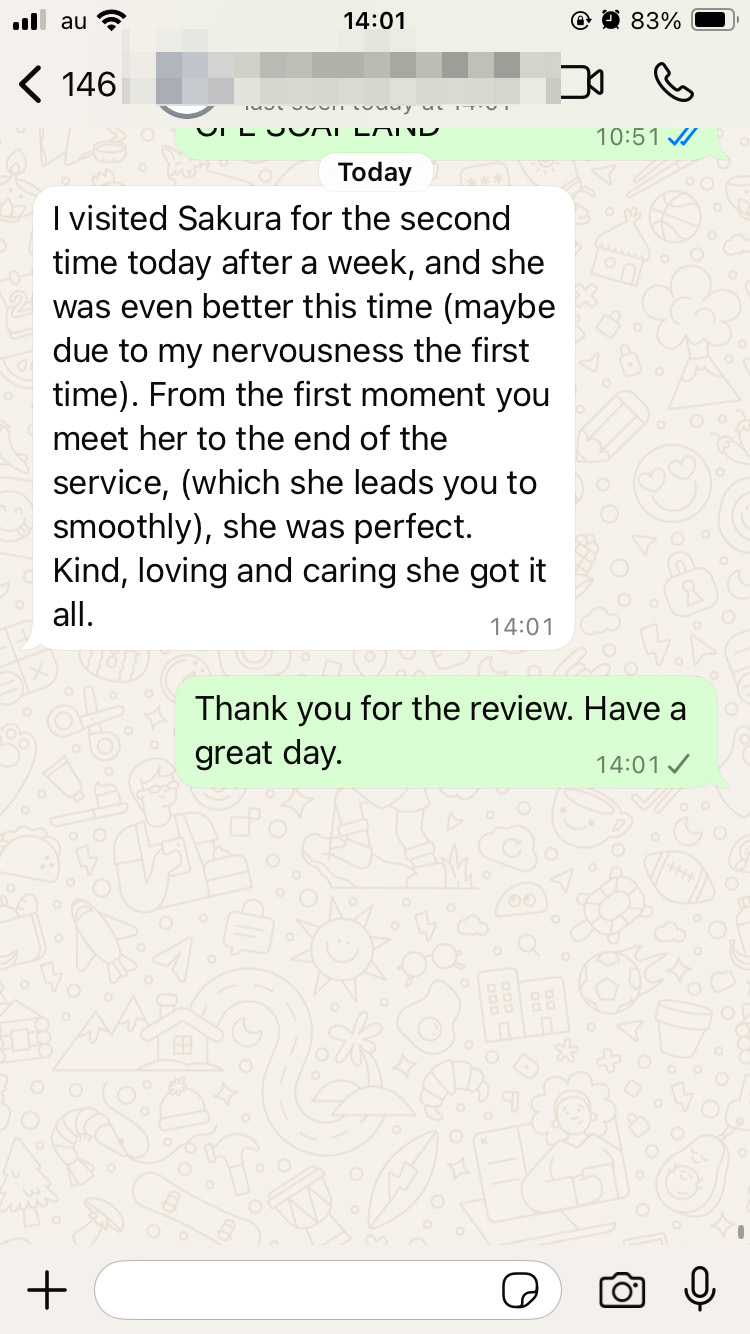Start a video call with this contact
The width and height of the screenshot is (750, 1334).
[x=582, y=83]
